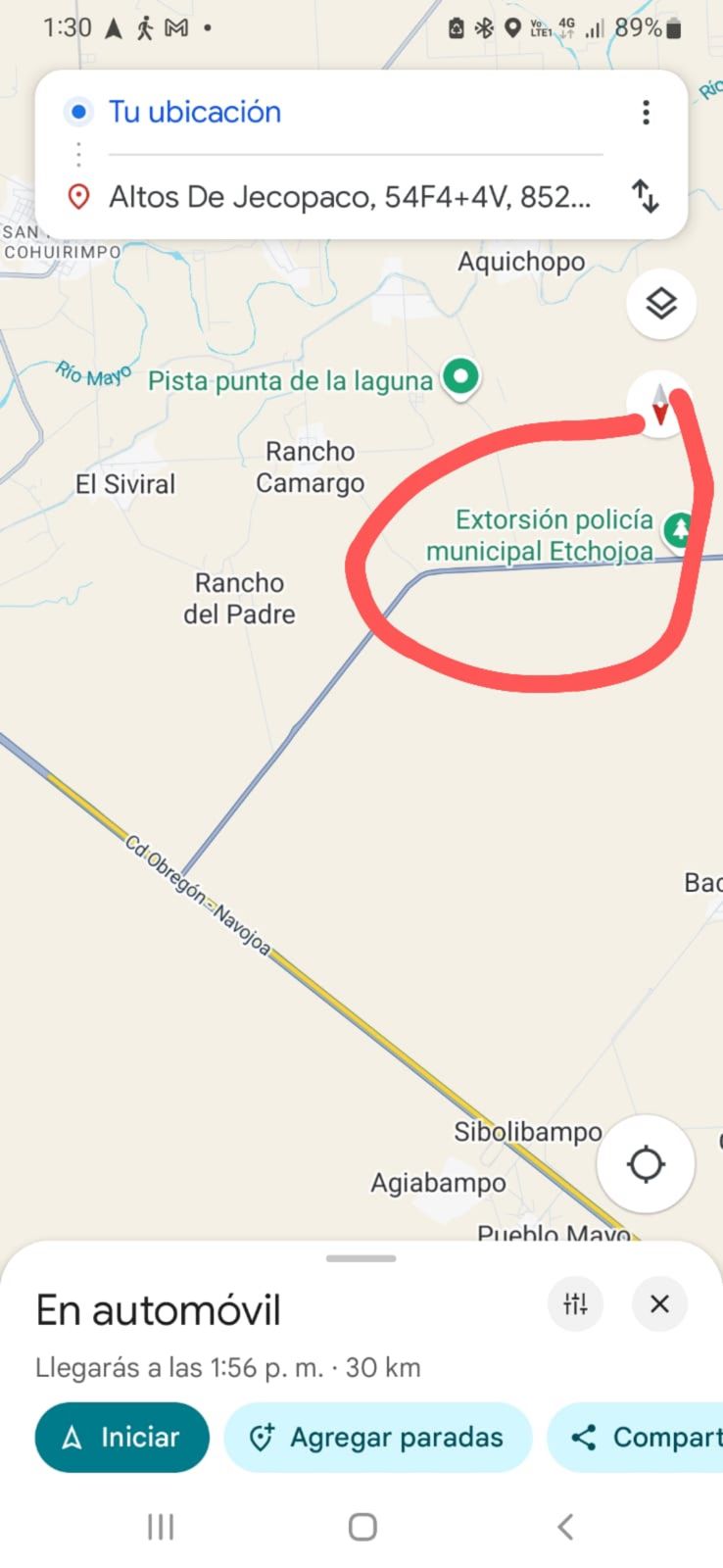Viewport: 723px width, 1568px height.
Task: Open the three-dot overflow menu
Action: [x=646, y=113]
